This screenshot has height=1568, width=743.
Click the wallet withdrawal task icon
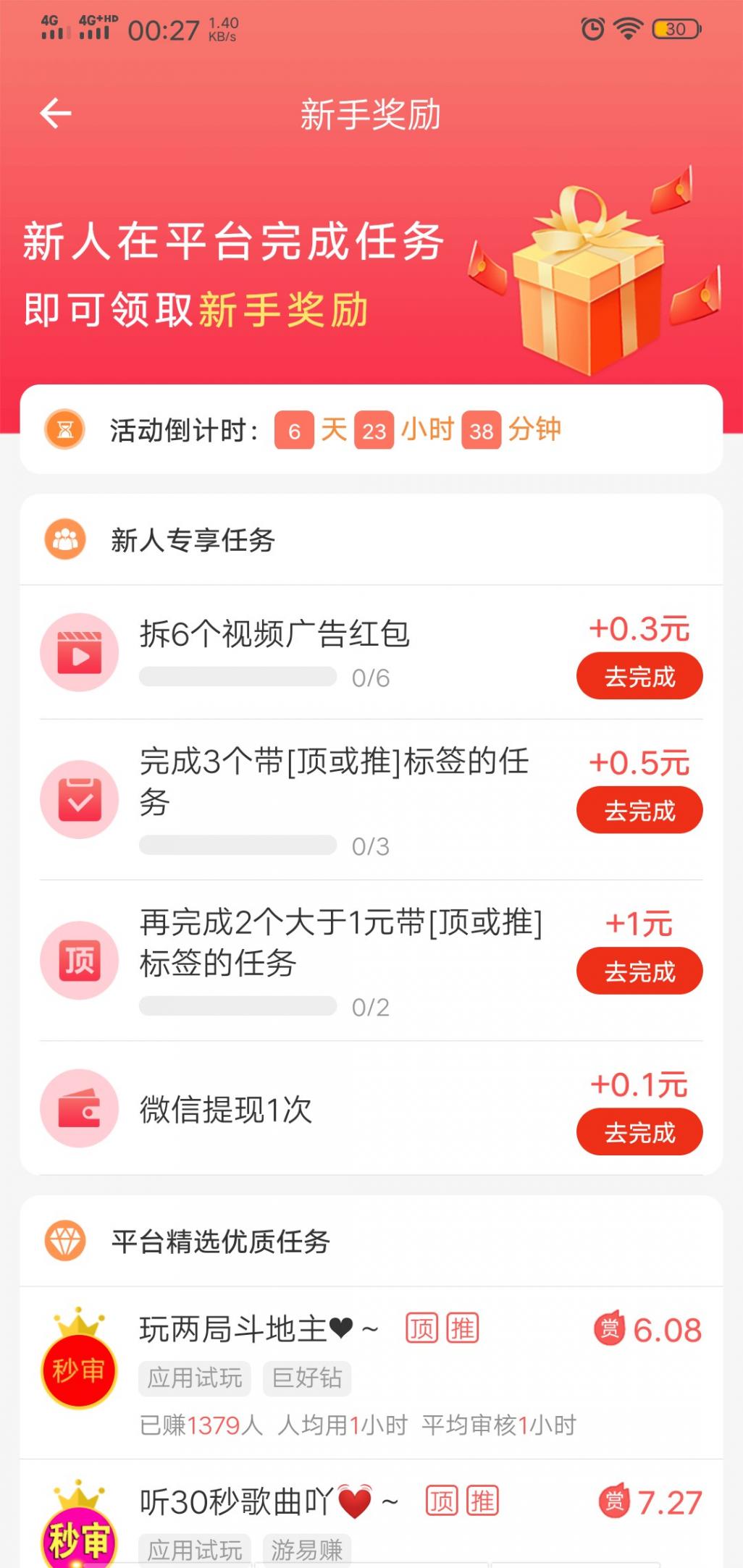coord(80,1107)
